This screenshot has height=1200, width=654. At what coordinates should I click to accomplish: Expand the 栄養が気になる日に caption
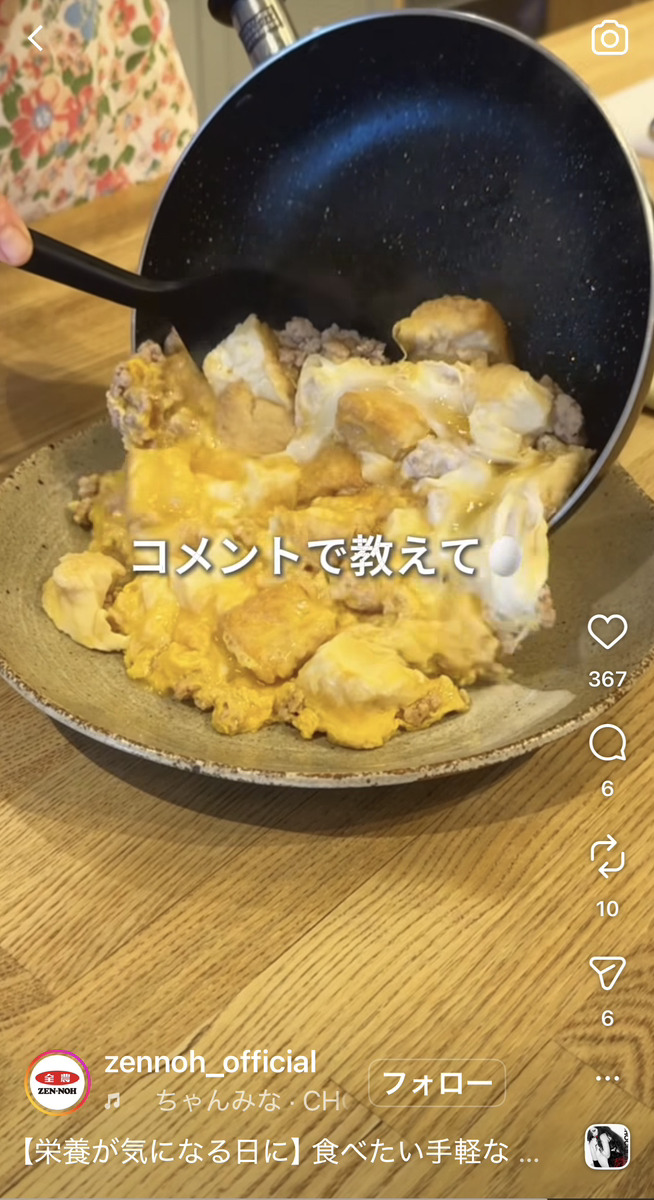click(x=280, y=1151)
